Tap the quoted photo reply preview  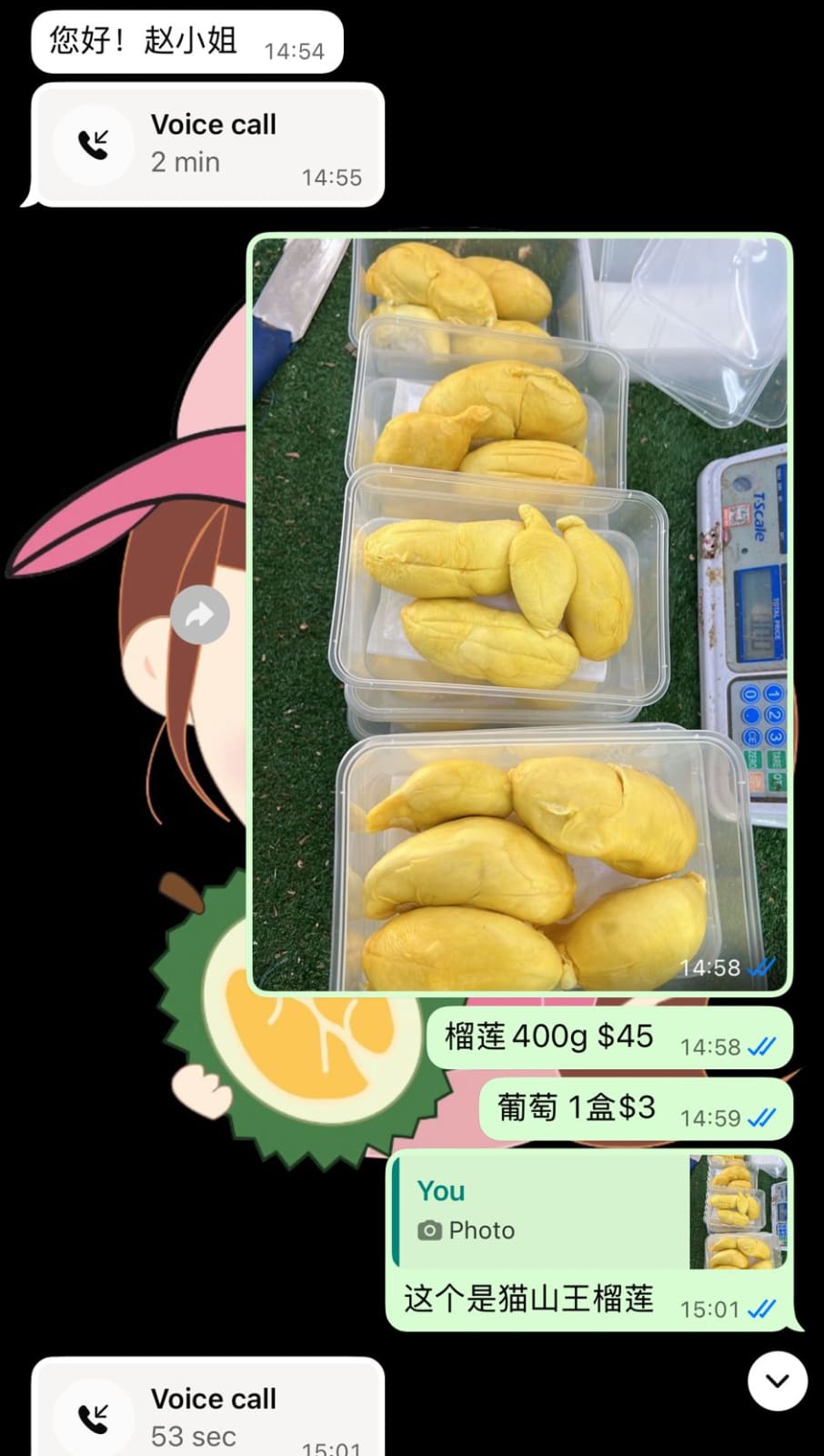tap(591, 1210)
